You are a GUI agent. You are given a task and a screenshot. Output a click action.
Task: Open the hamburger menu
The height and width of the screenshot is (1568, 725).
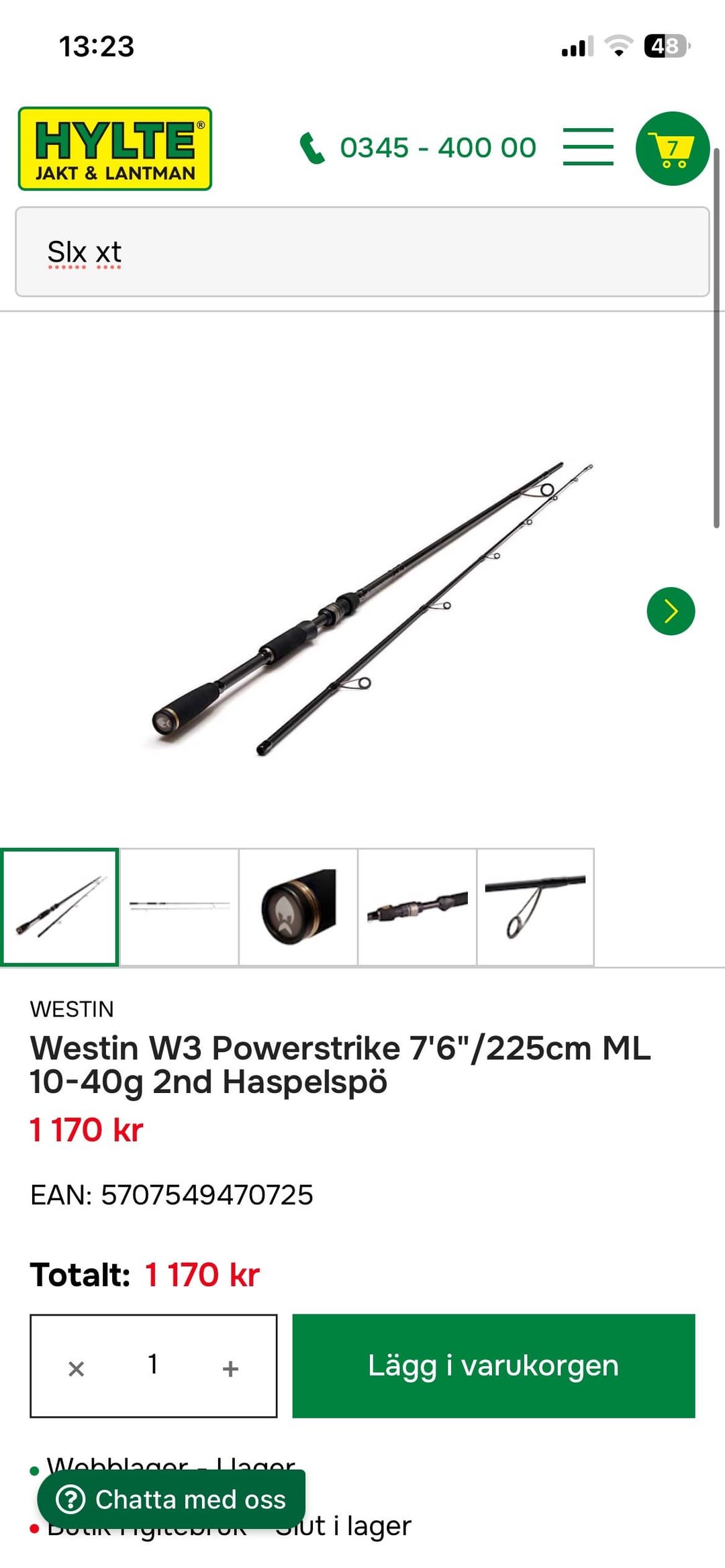pyautogui.click(x=588, y=147)
